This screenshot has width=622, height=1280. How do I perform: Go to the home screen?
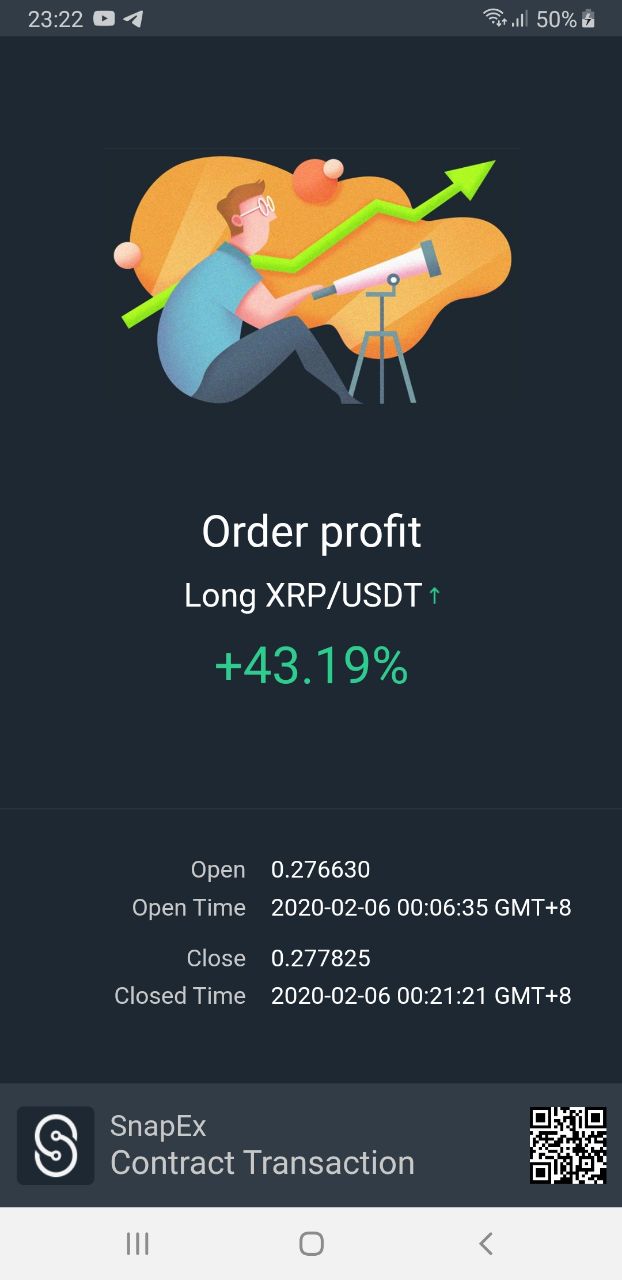(311, 1243)
